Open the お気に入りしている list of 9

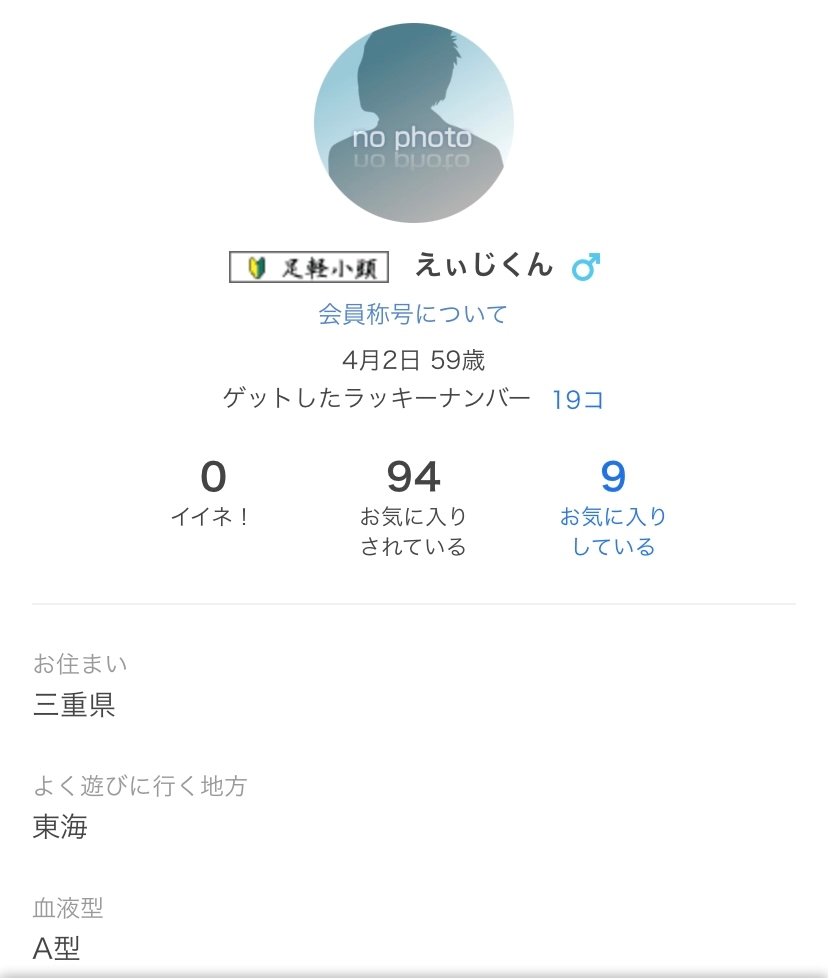(613, 509)
